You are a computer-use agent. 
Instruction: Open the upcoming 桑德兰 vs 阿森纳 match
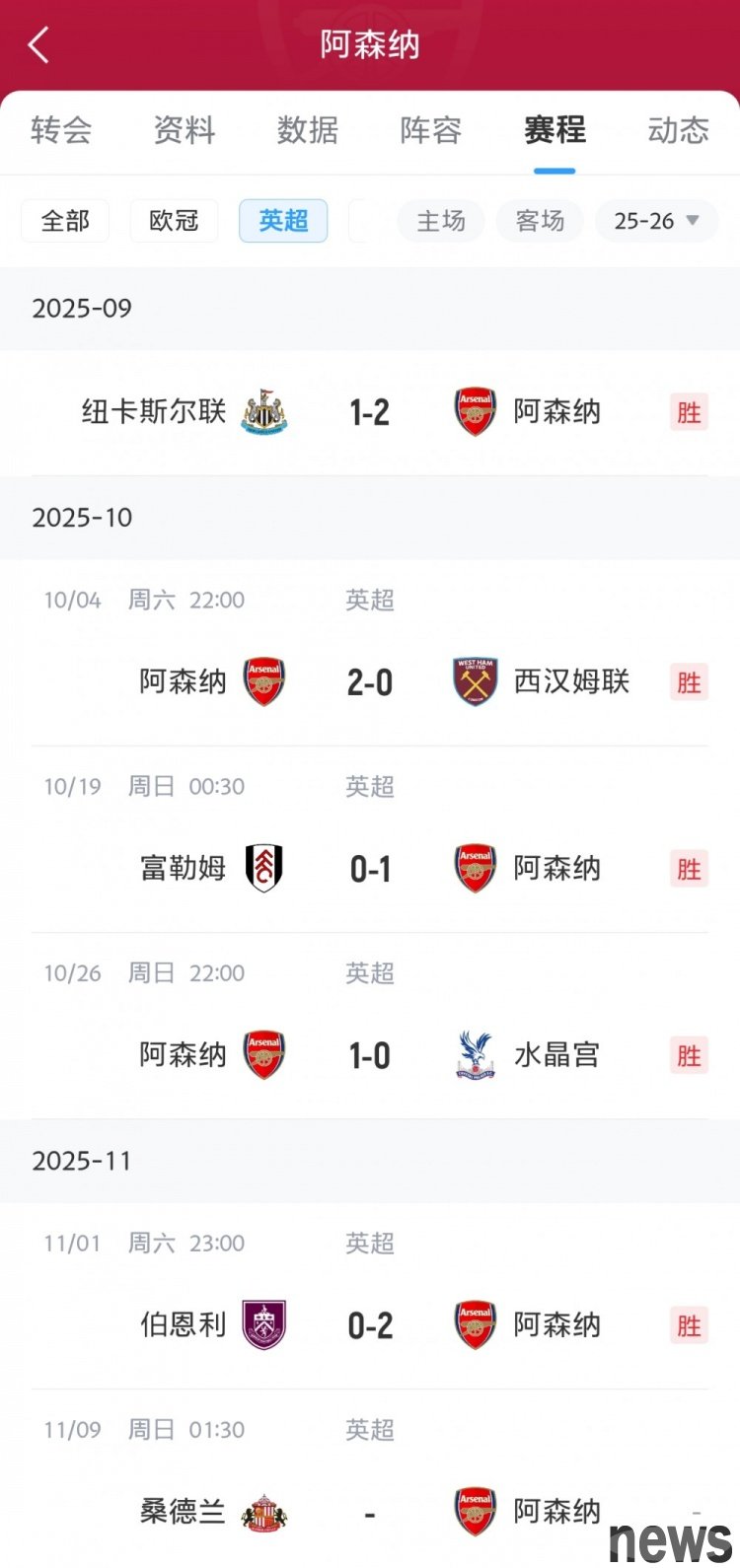(370, 1512)
